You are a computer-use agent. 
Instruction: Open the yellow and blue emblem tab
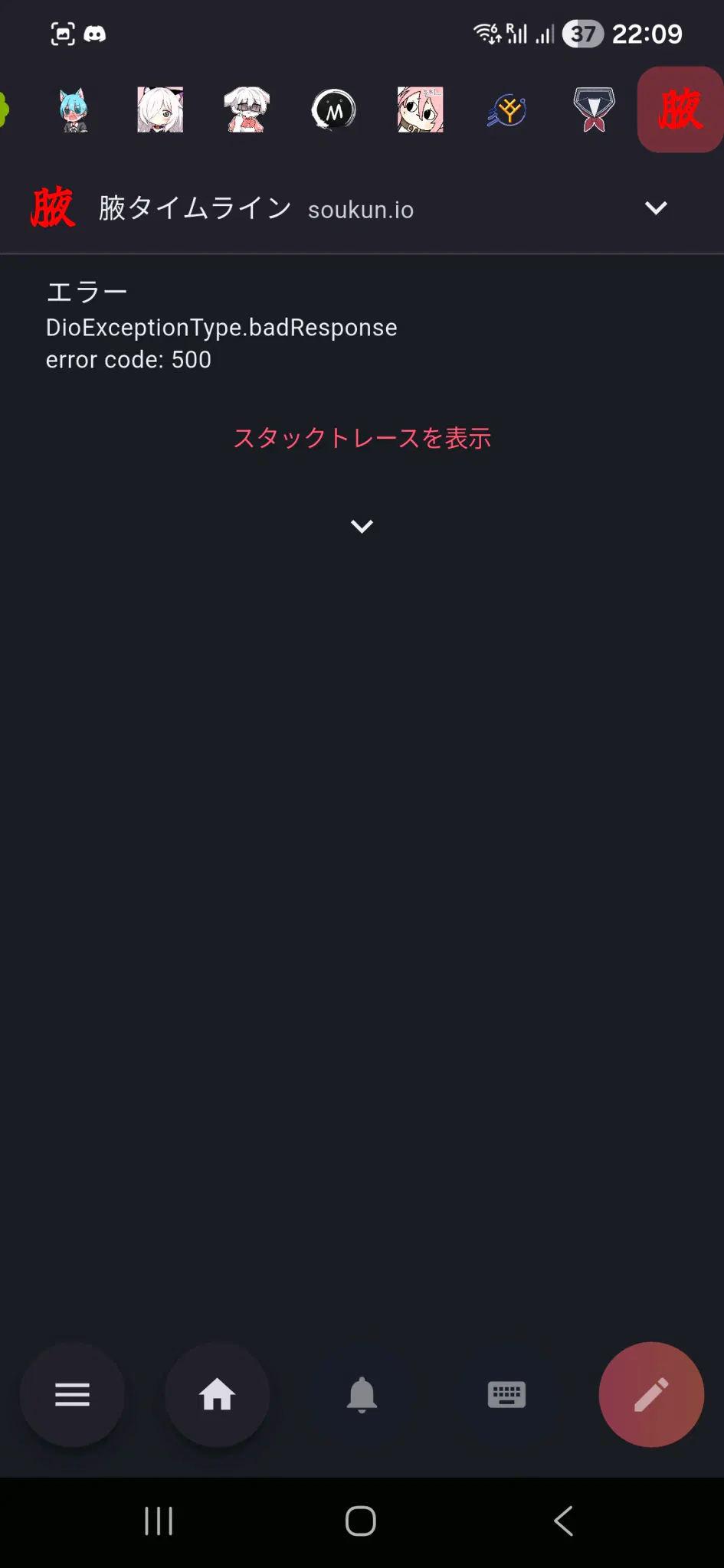point(506,110)
